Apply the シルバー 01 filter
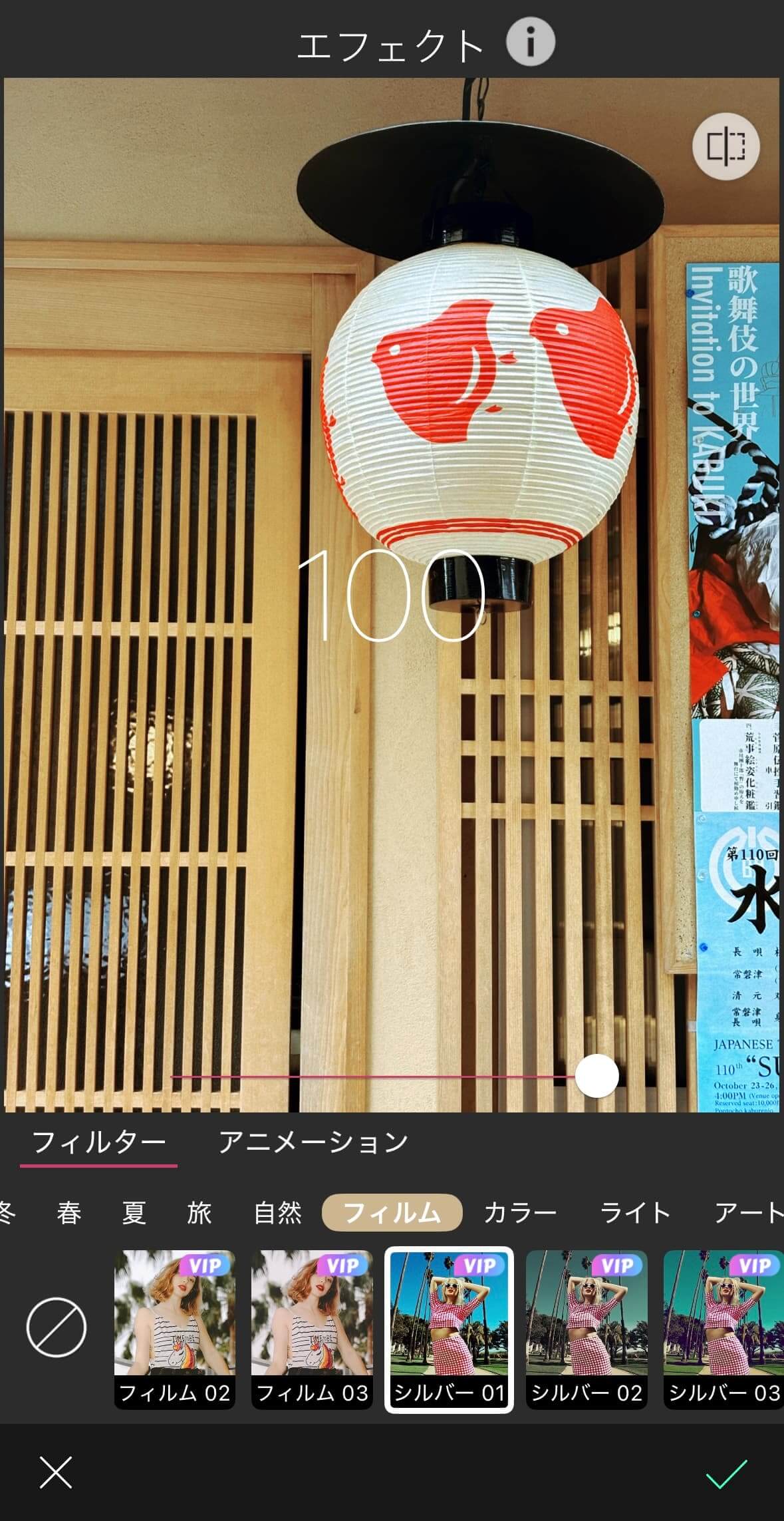 pos(449,1329)
